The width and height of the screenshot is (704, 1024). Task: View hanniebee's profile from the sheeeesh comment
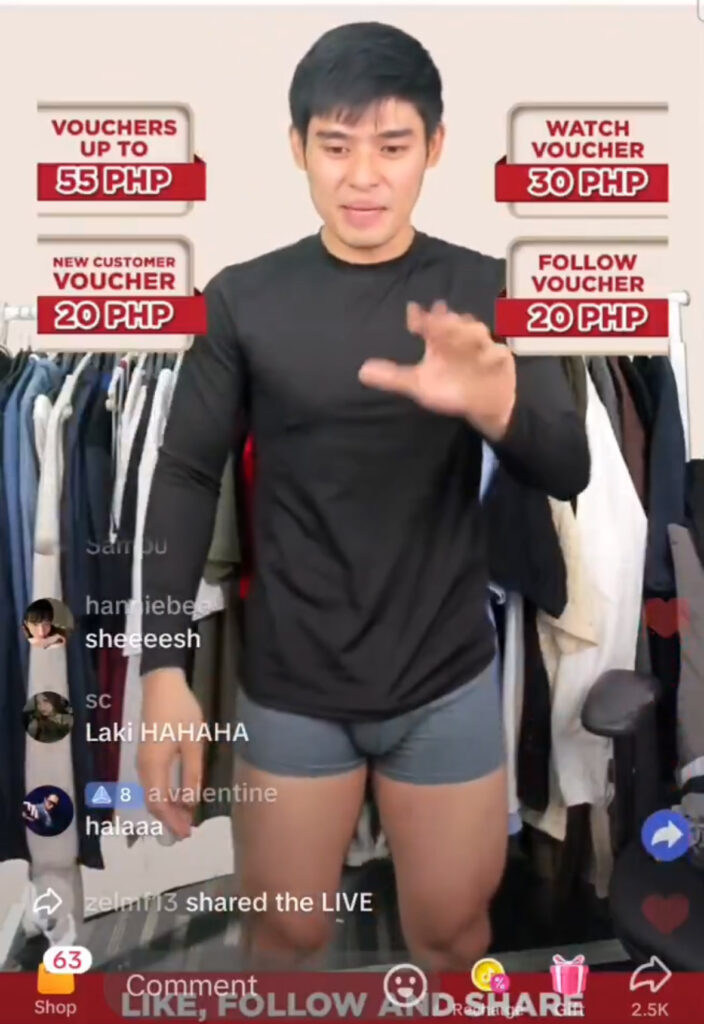point(47,624)
